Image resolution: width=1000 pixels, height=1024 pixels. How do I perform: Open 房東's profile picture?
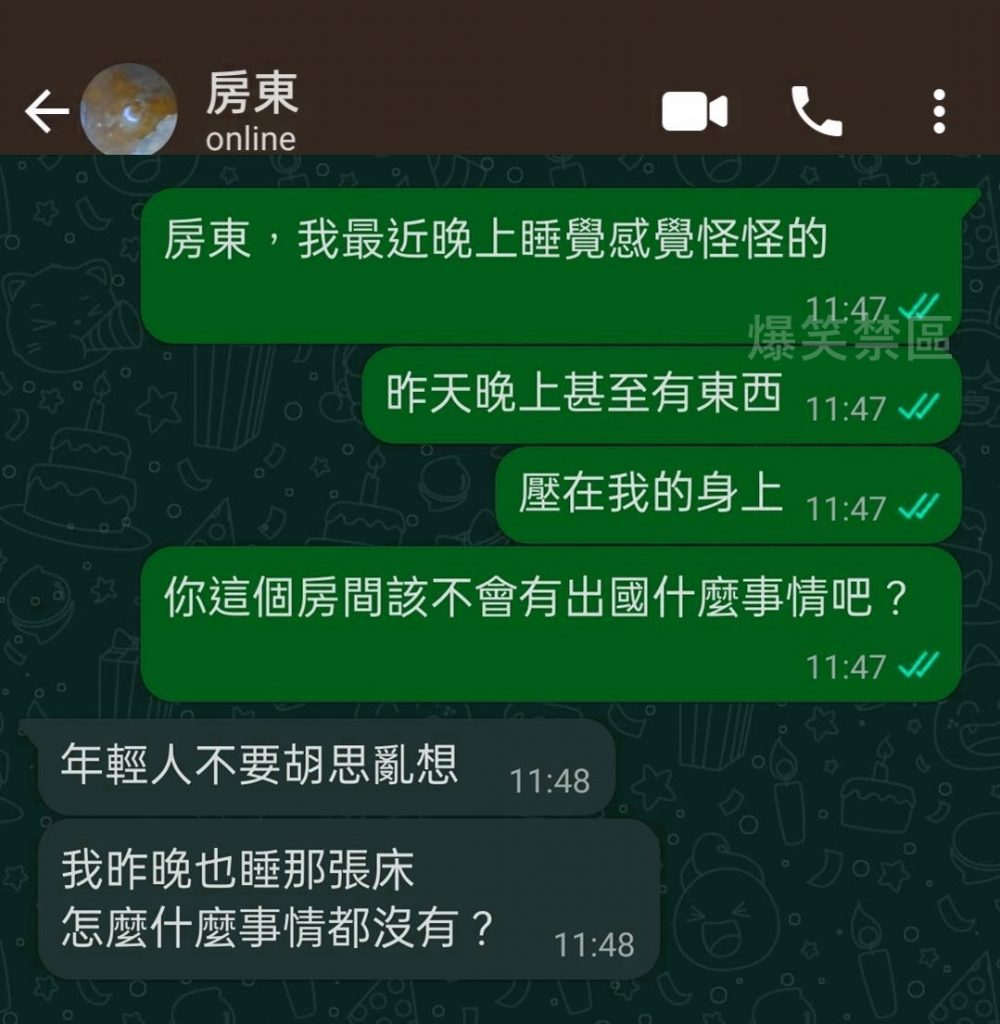(x=127, y=112)
